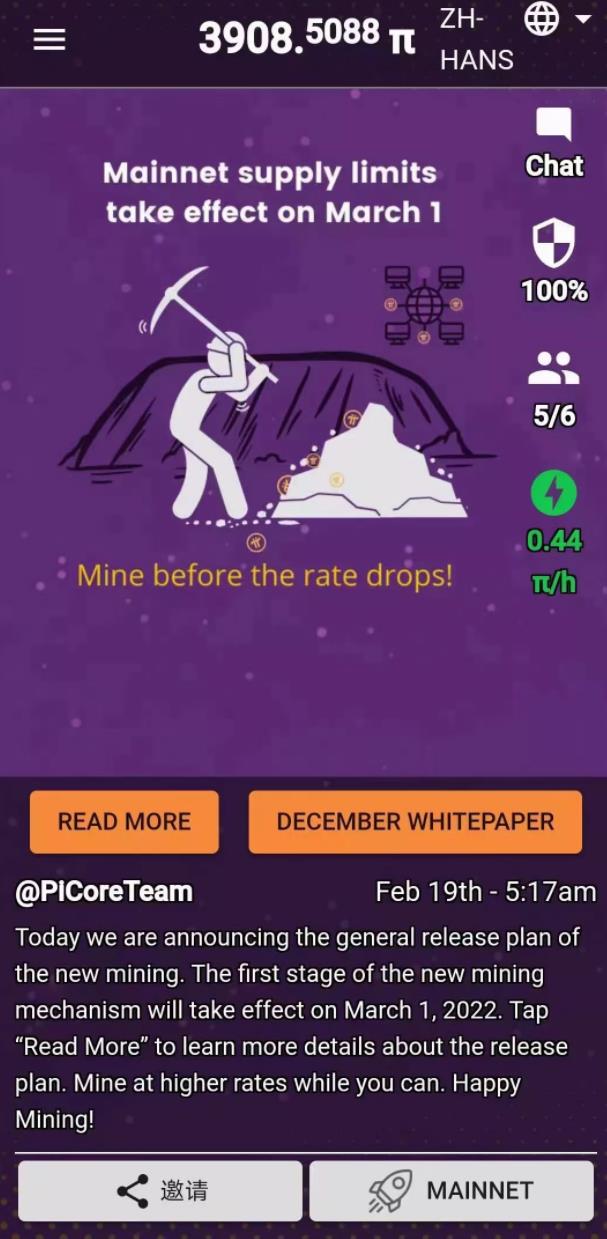
Task: Tap the green lightning mining button
Action: (x=553, y=493)
